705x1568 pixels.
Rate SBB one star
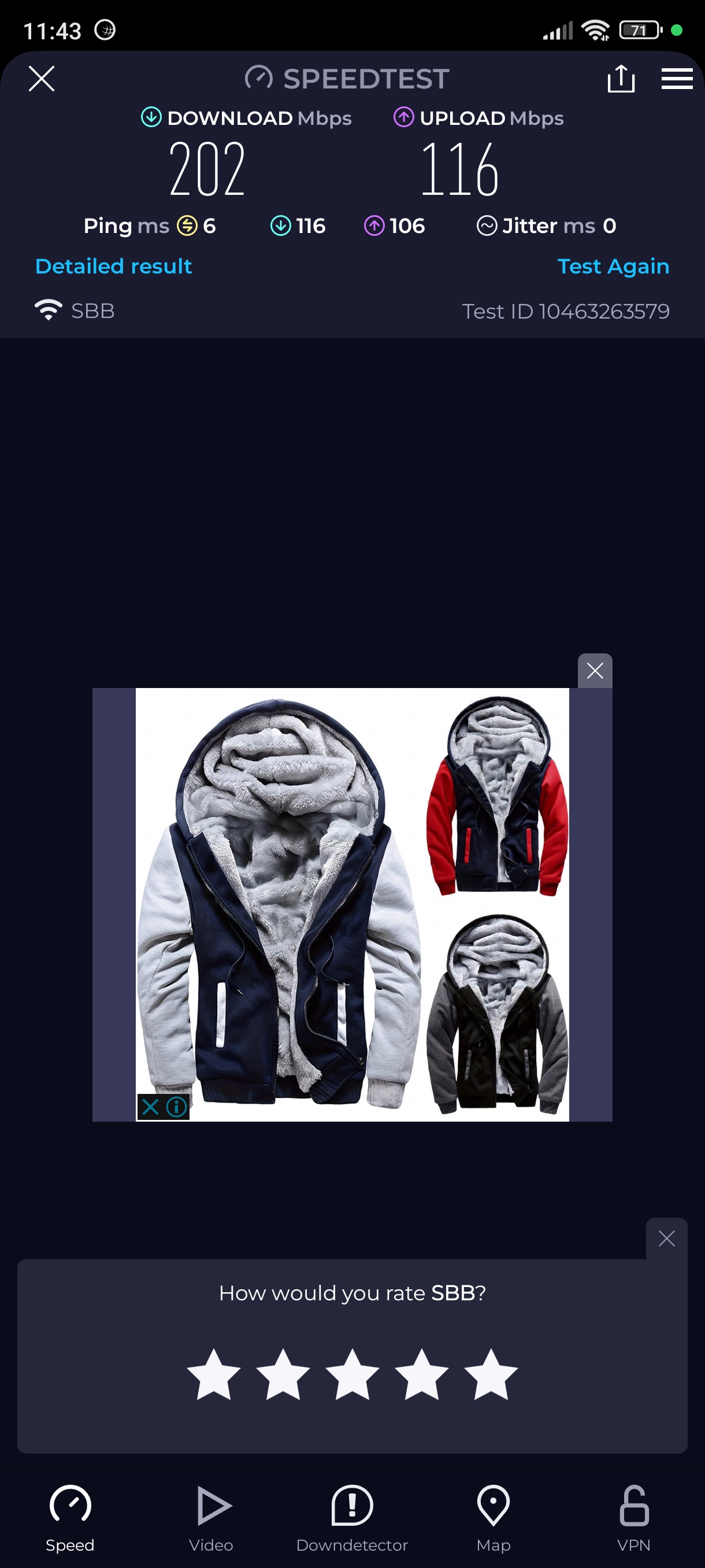pos(213,1374)
